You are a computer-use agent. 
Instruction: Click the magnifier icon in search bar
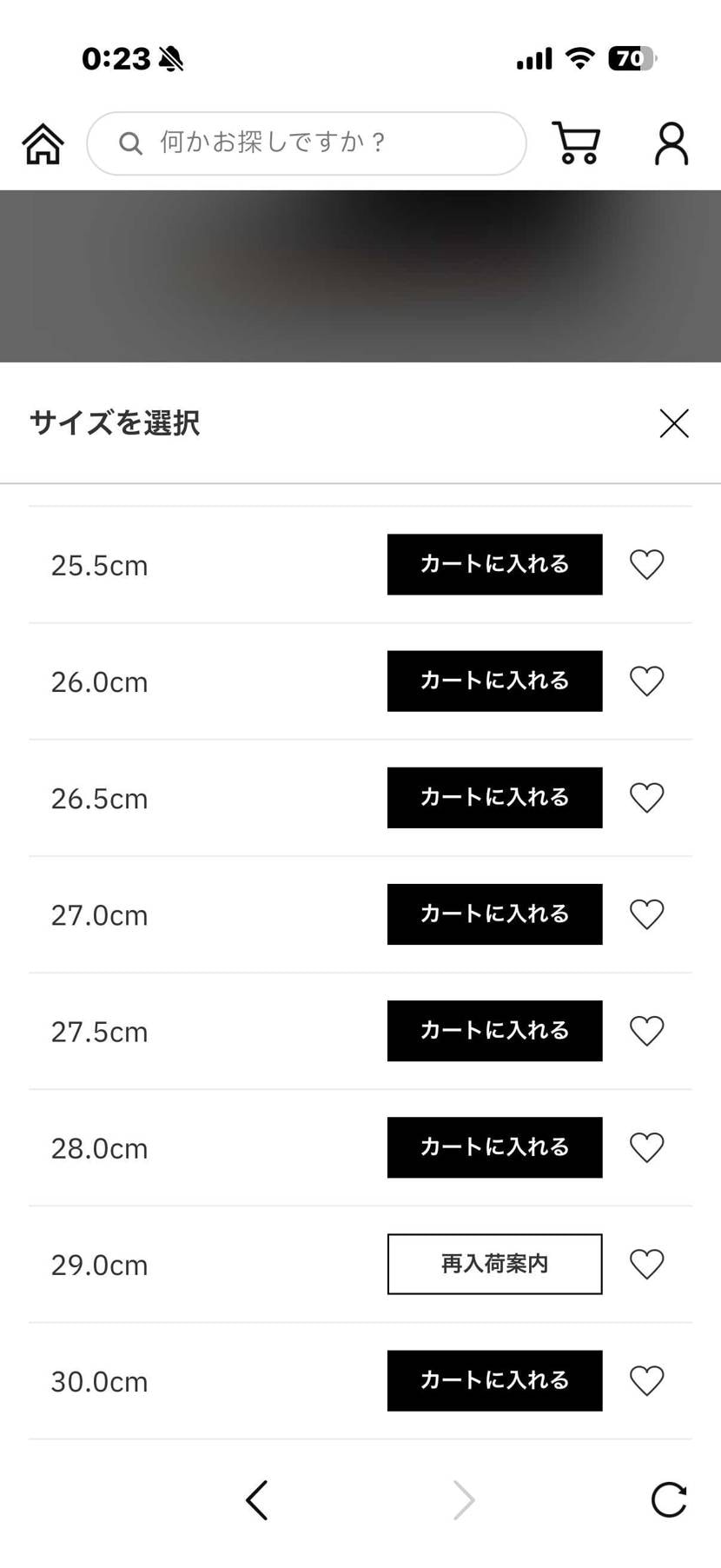click(130, 143)
